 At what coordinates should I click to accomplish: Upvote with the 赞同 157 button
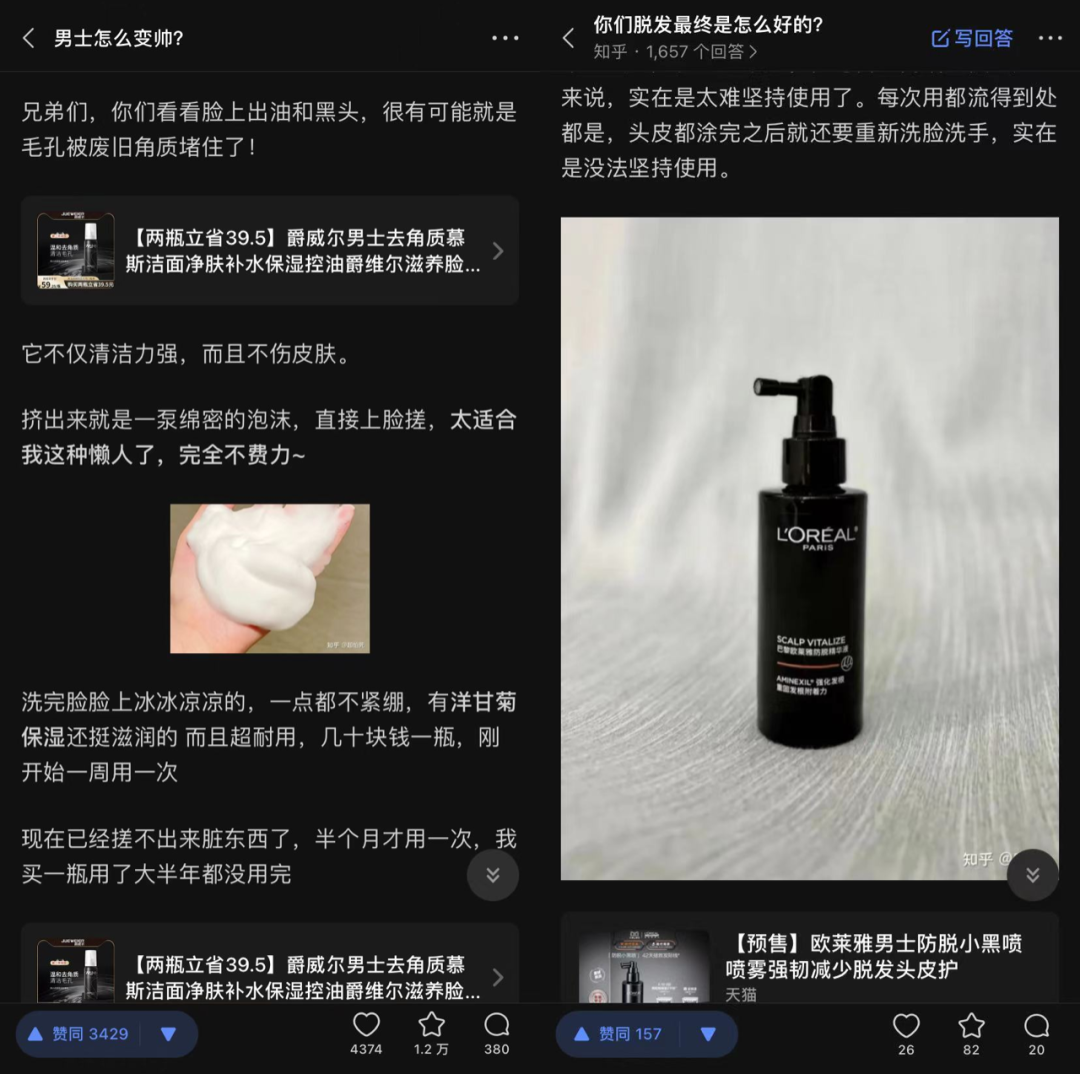tap(619, 1034)
